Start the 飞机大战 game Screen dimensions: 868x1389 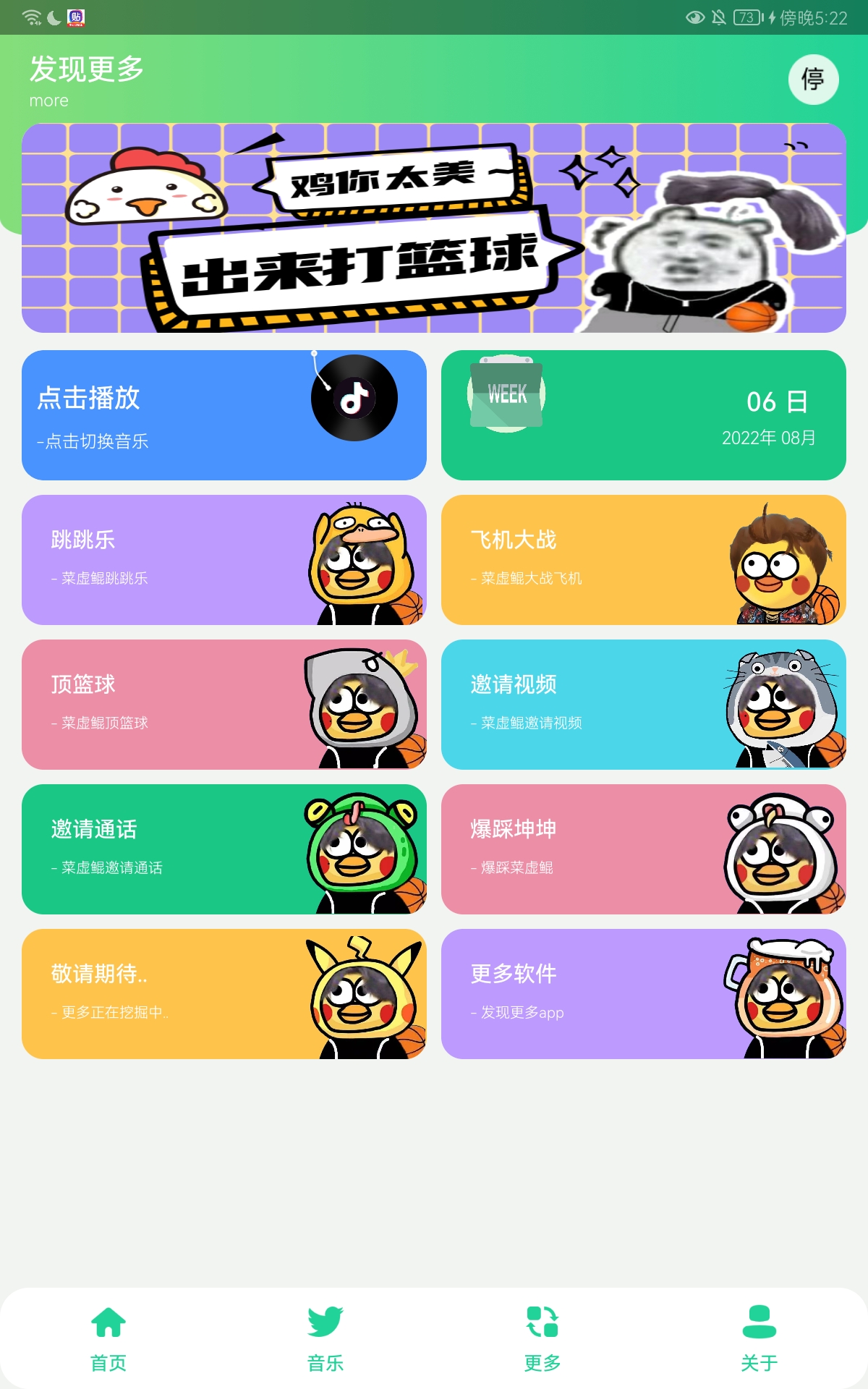[644, 560]
